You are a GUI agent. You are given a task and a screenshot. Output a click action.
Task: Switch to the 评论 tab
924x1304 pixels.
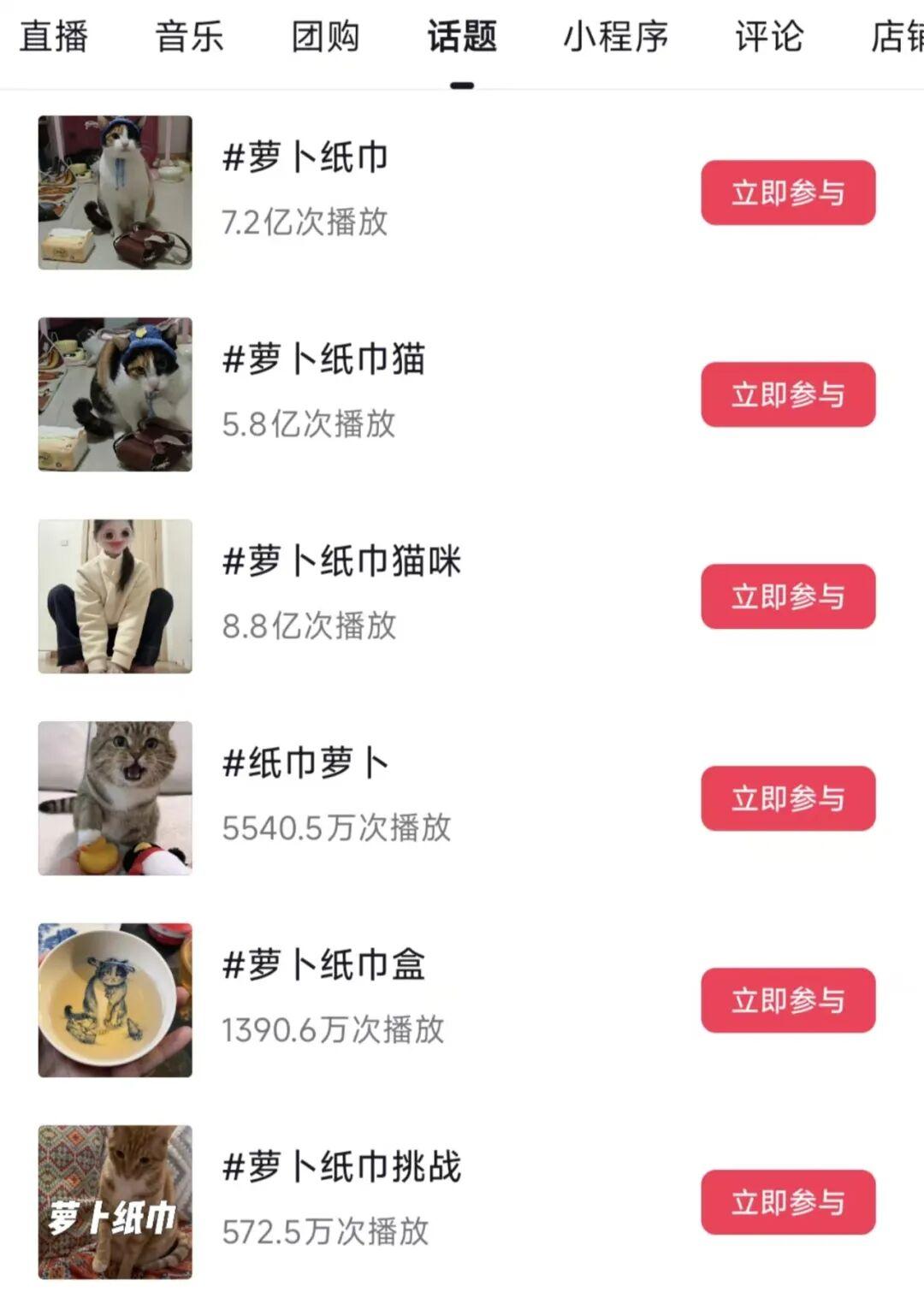click(769, 38)
